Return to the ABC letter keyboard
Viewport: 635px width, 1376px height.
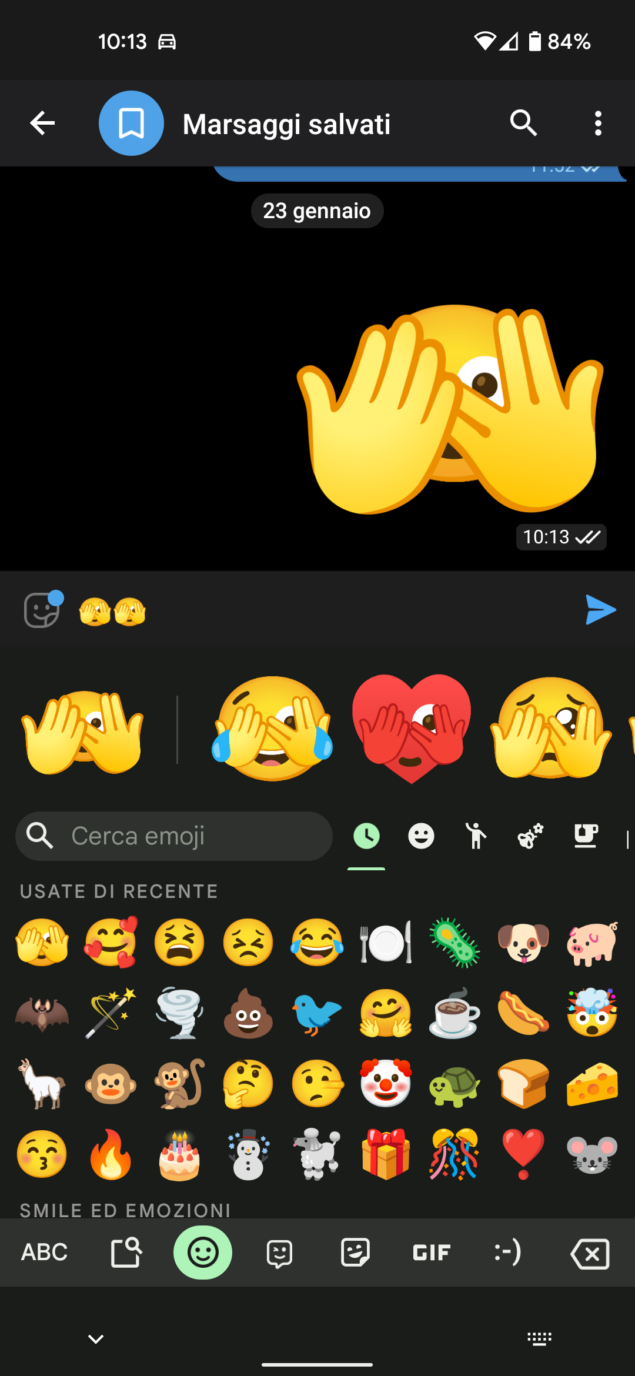click(45, 1252)
